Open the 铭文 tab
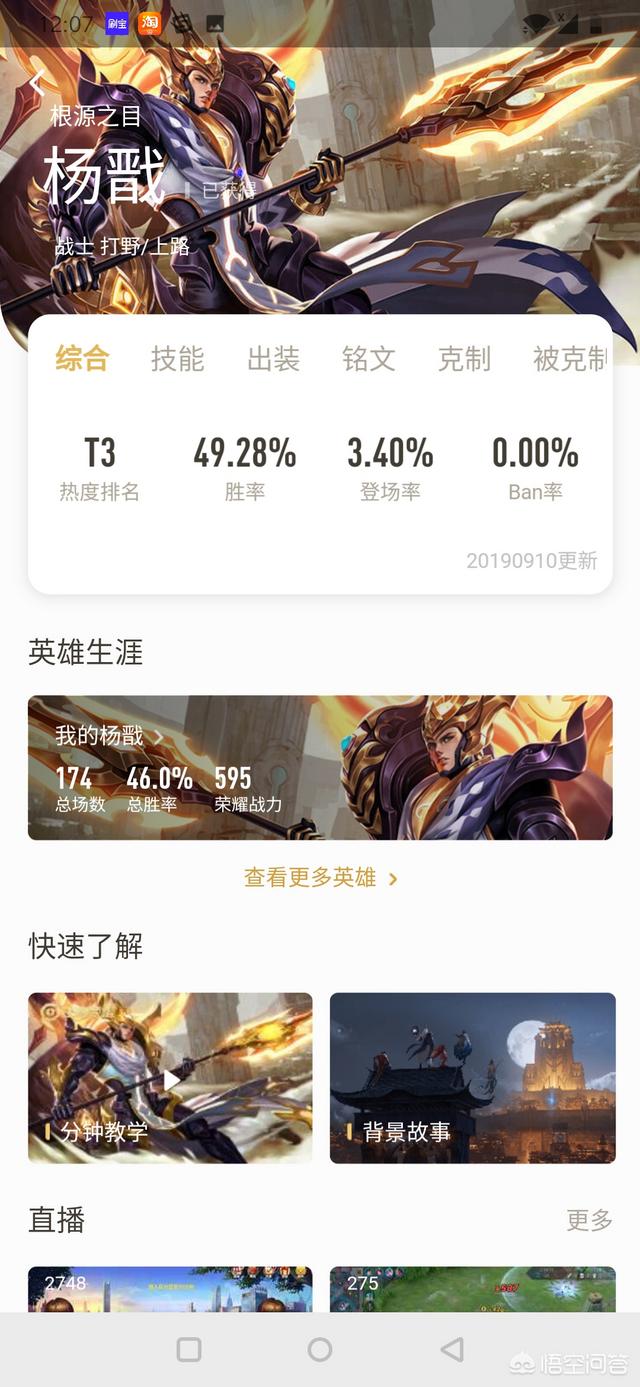Screen dimensions: 640x1387 (369, 358)
